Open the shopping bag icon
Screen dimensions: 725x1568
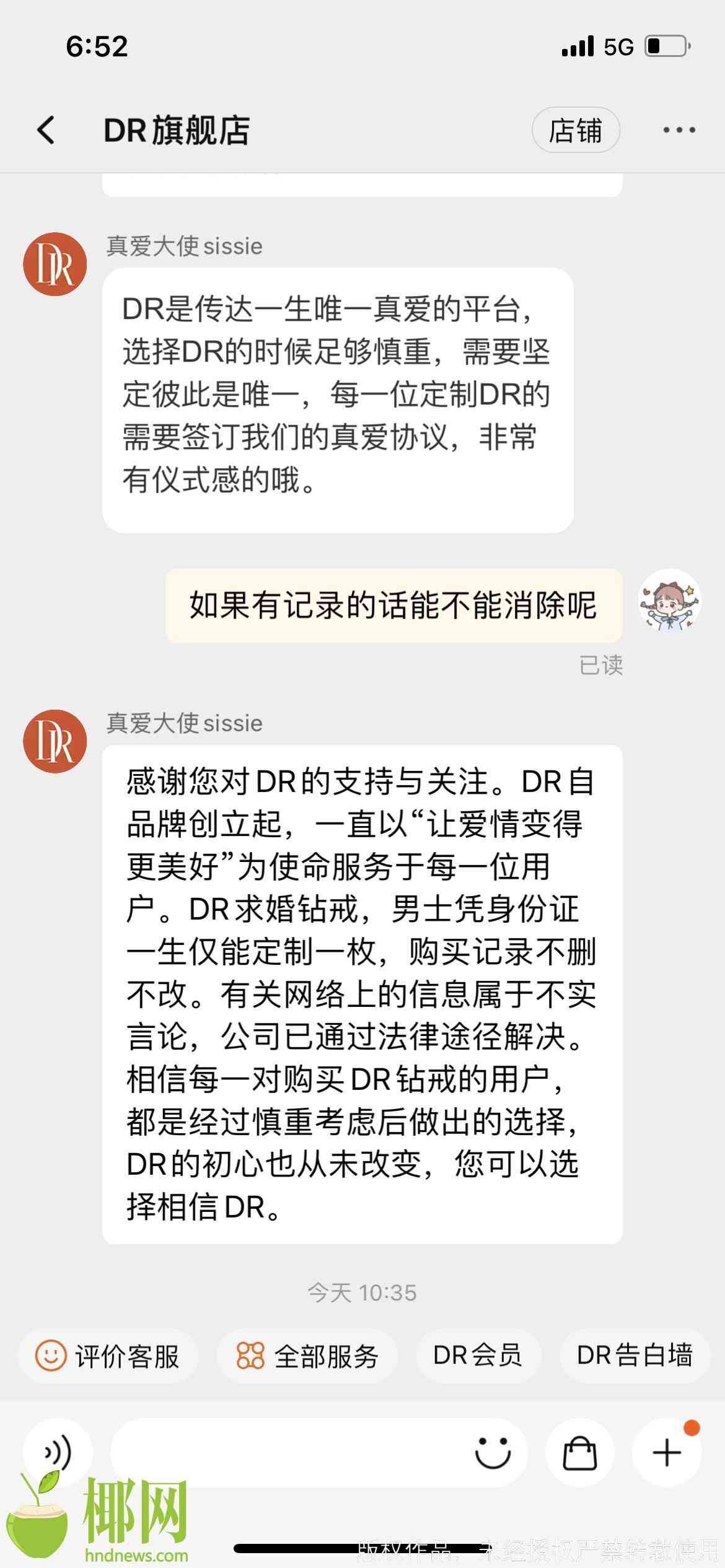tap(579, 1452)
